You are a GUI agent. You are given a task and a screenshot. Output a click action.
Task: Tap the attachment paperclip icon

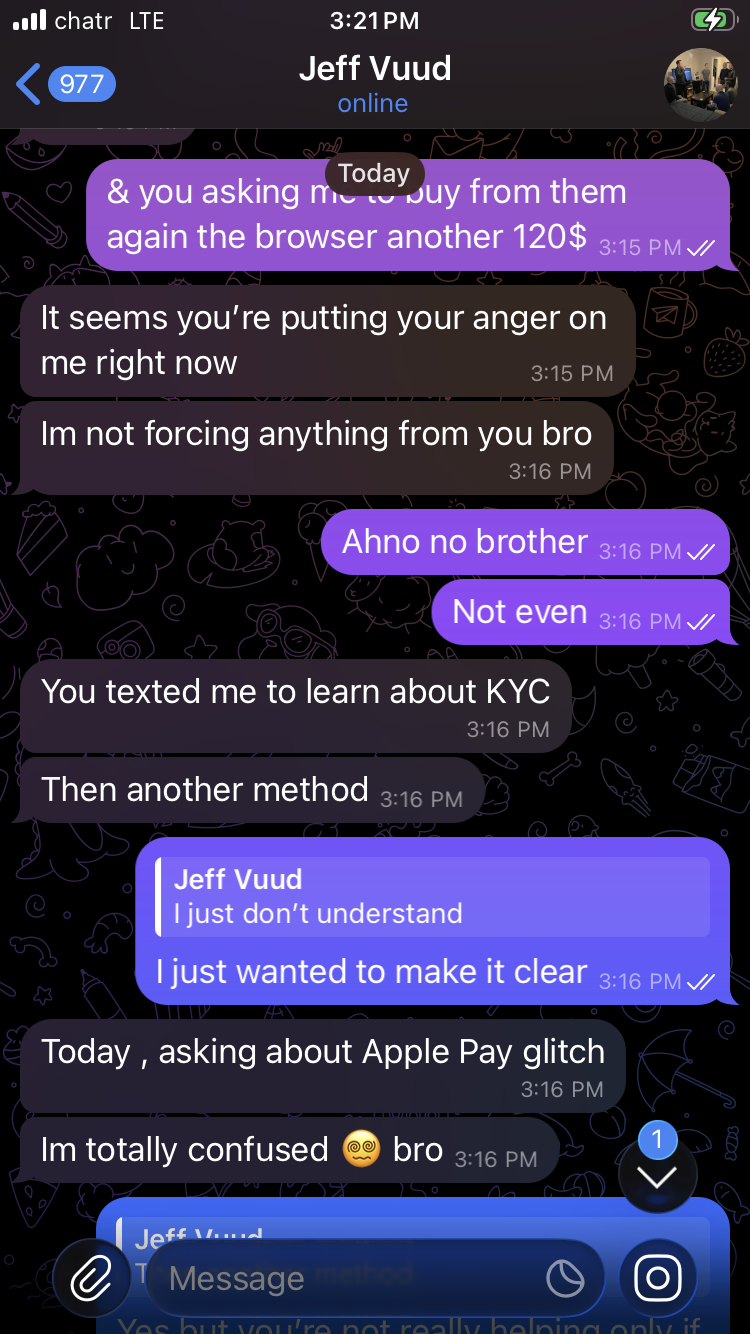click(x=91, y=1278)
